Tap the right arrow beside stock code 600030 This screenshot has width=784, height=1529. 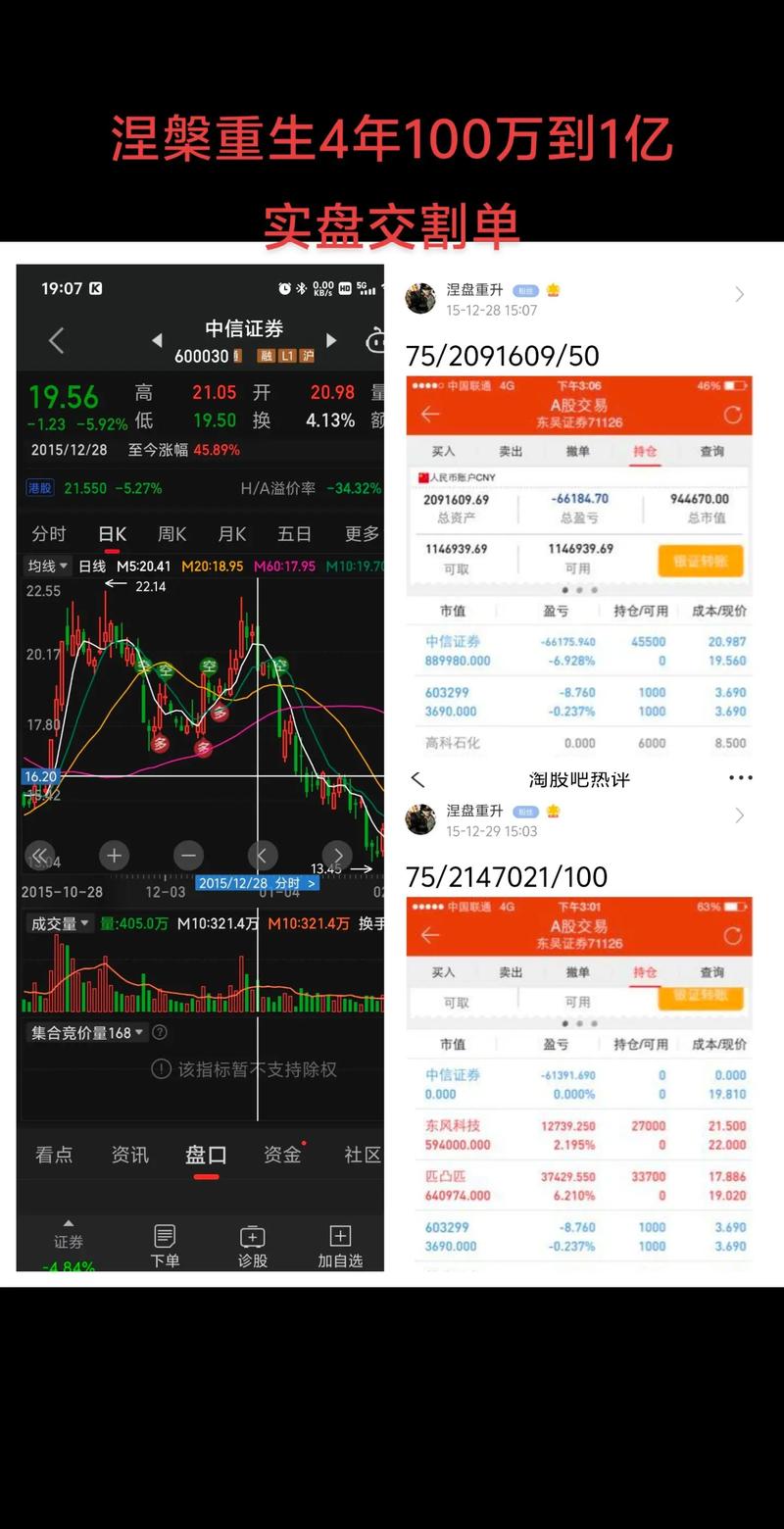(330, 340)
